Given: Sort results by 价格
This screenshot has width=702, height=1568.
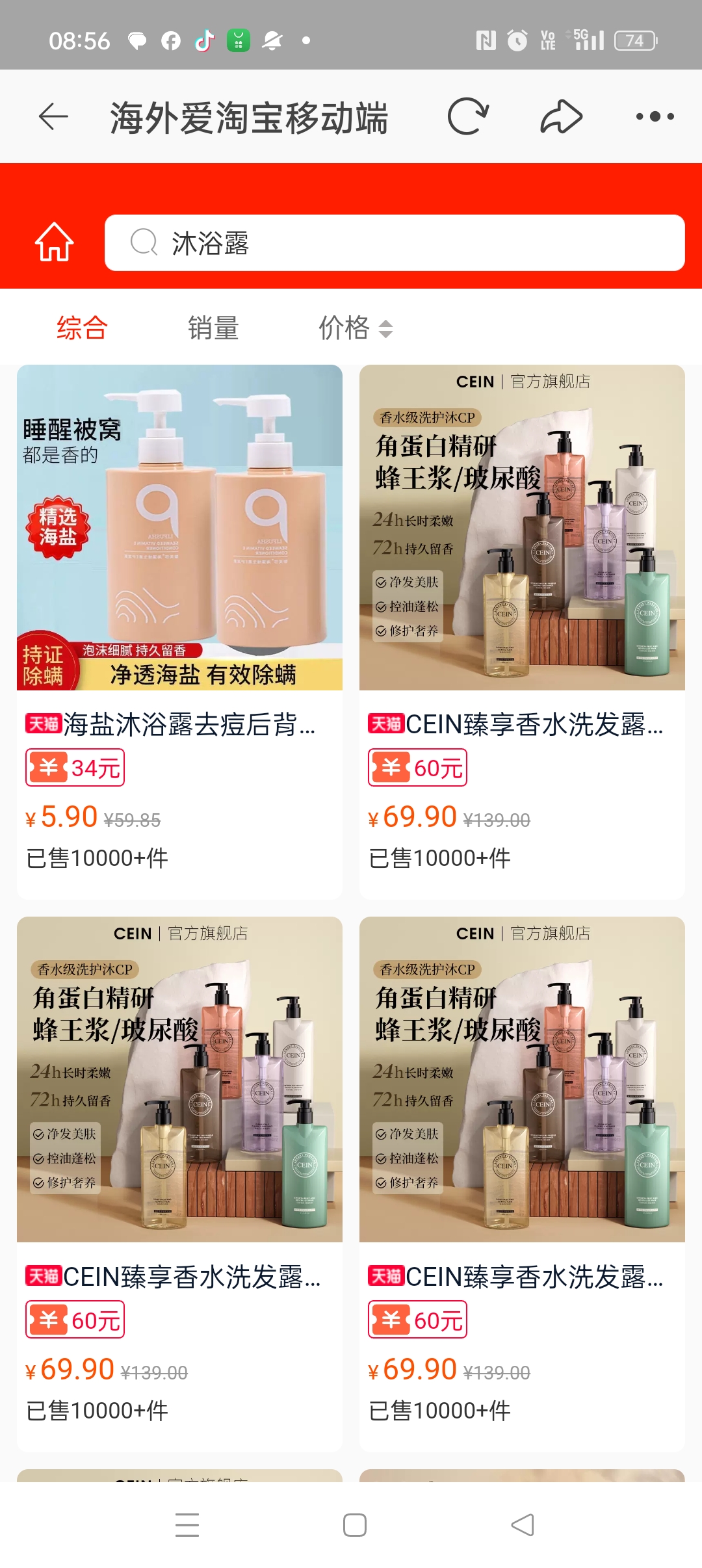Looking at the screenshot, I should coord(355,328).
